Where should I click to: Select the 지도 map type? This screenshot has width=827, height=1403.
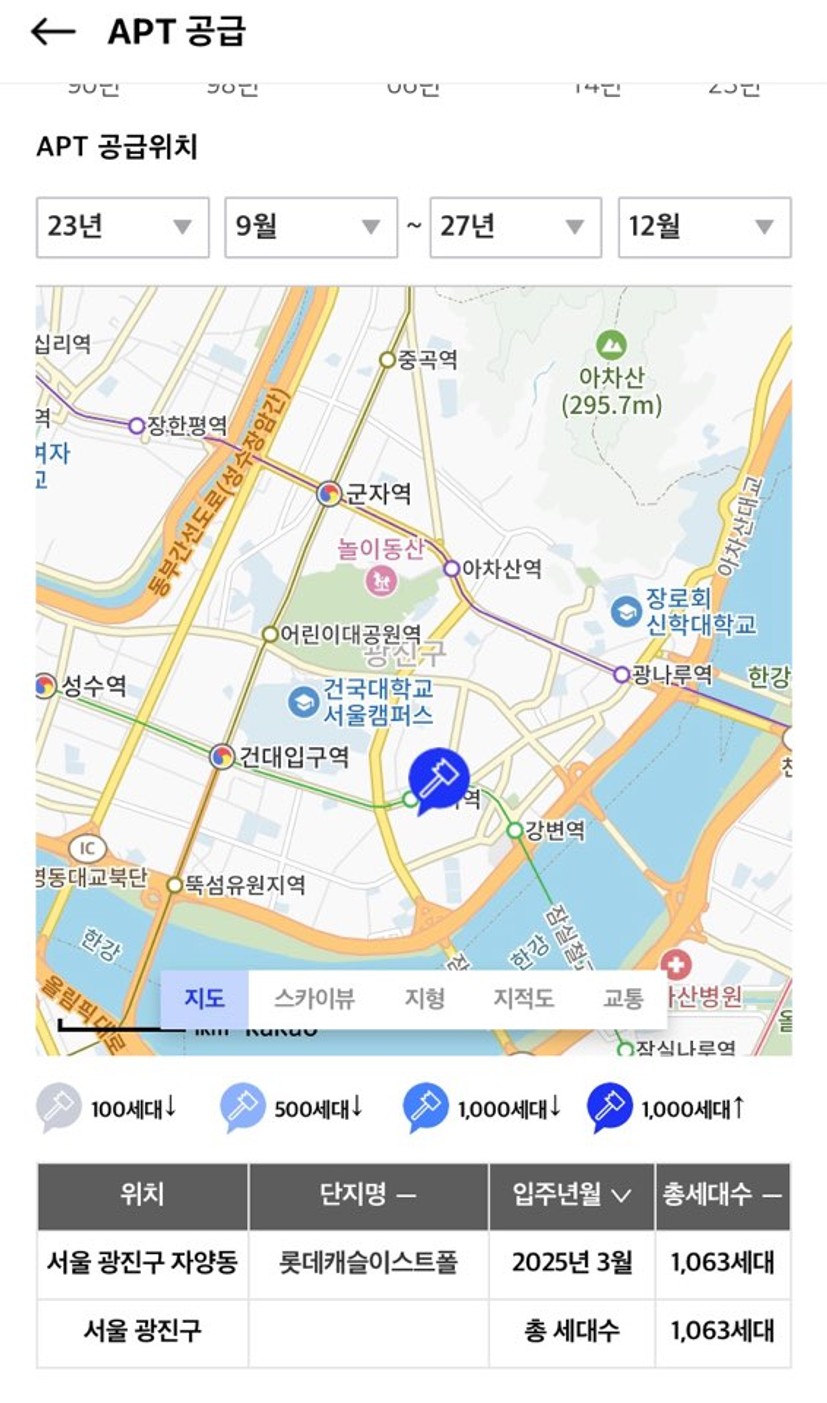[204, 998]
